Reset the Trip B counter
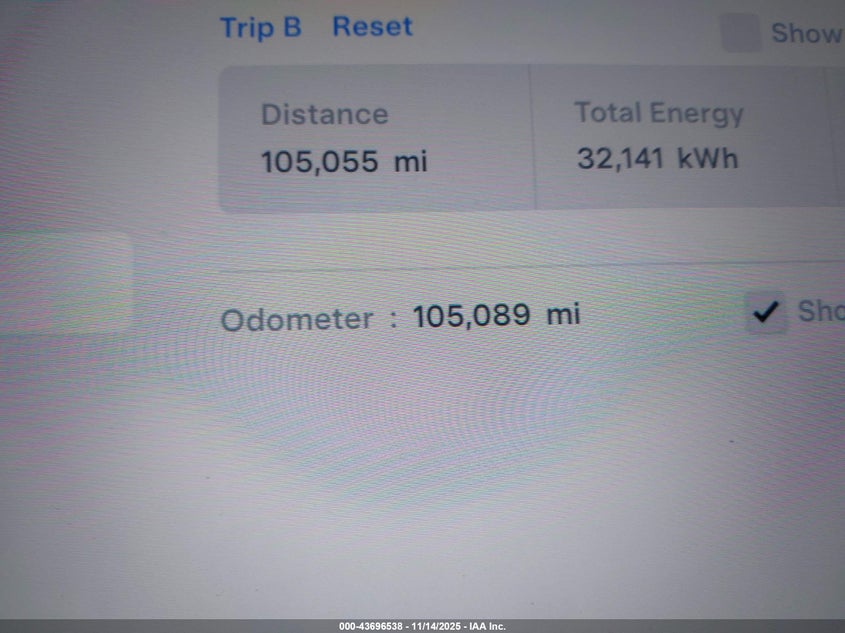 (x=372, y=27)
